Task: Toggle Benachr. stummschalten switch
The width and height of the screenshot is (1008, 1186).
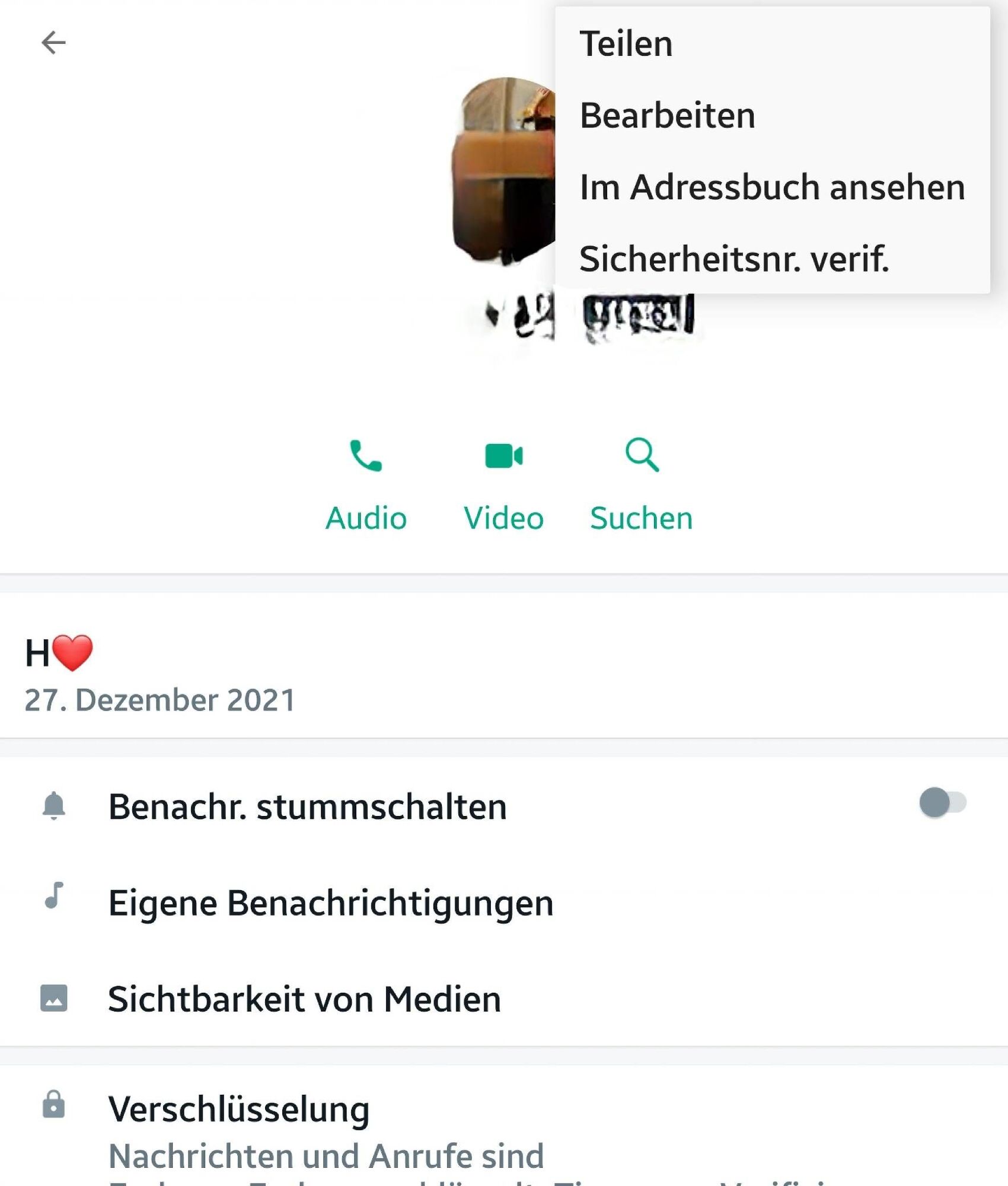Action: tap(942, 803)
